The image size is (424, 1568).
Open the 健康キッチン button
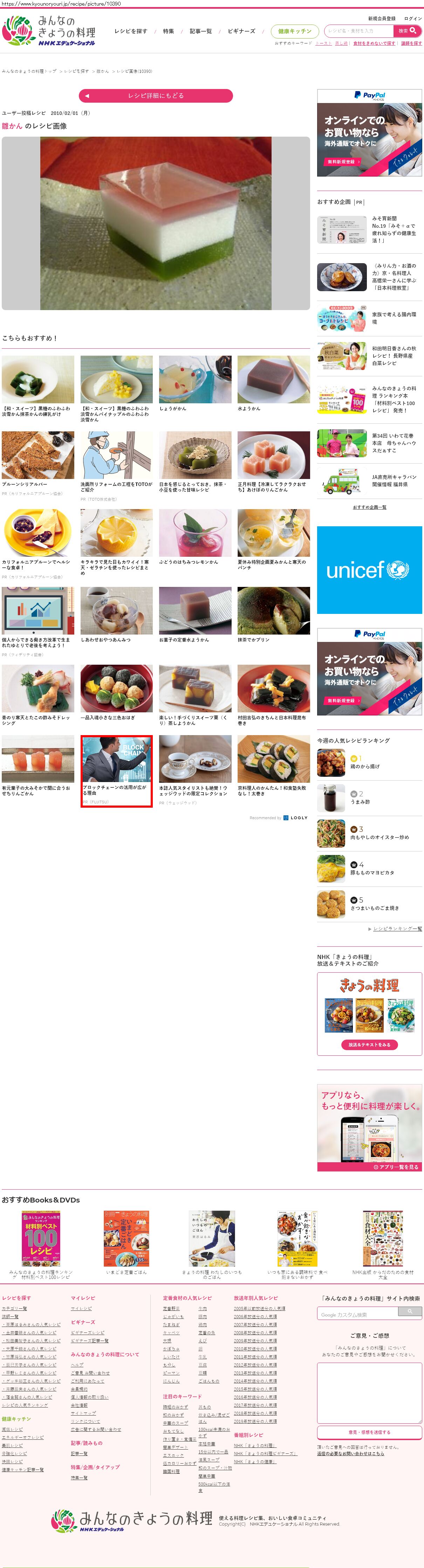pos(294,31)
